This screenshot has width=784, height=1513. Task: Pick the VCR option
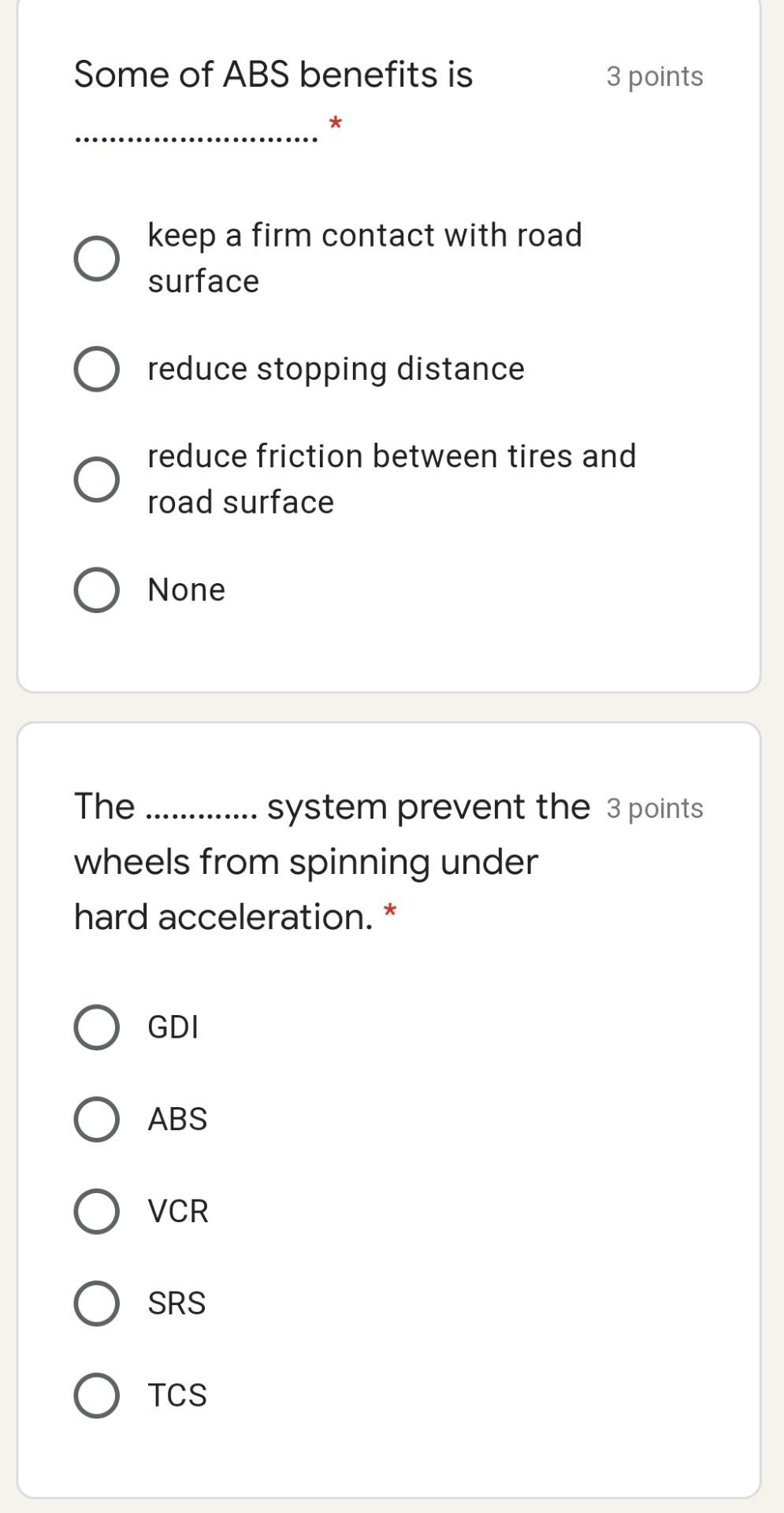96,1211
